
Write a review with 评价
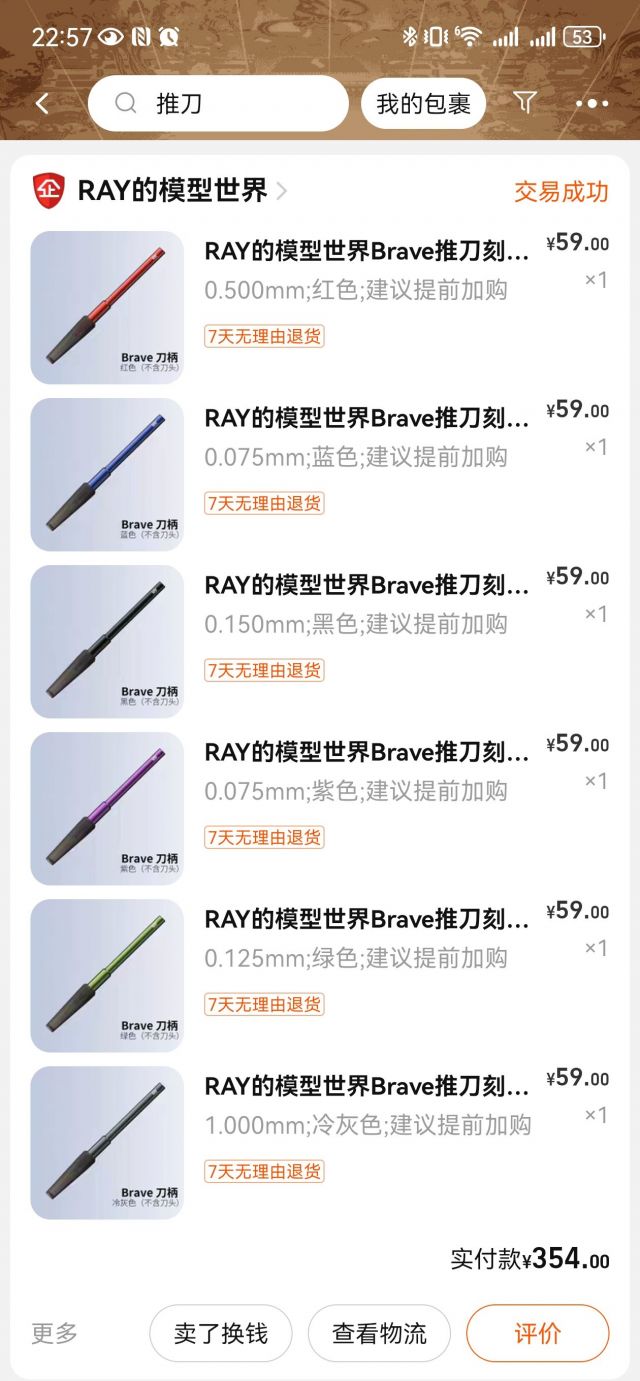(537, 1333)
